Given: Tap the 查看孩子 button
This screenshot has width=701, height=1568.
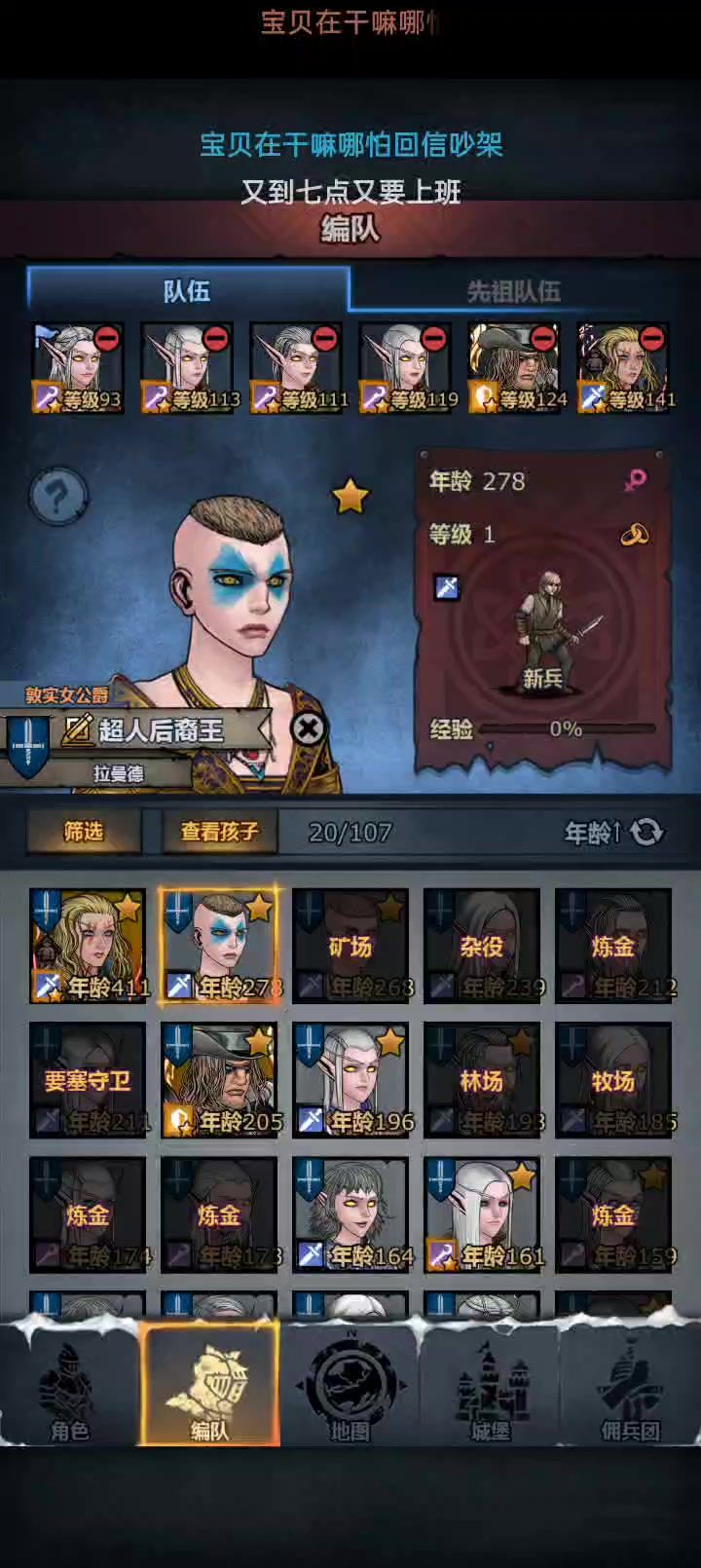Looking at the screenshot, I should pos(219,832).
